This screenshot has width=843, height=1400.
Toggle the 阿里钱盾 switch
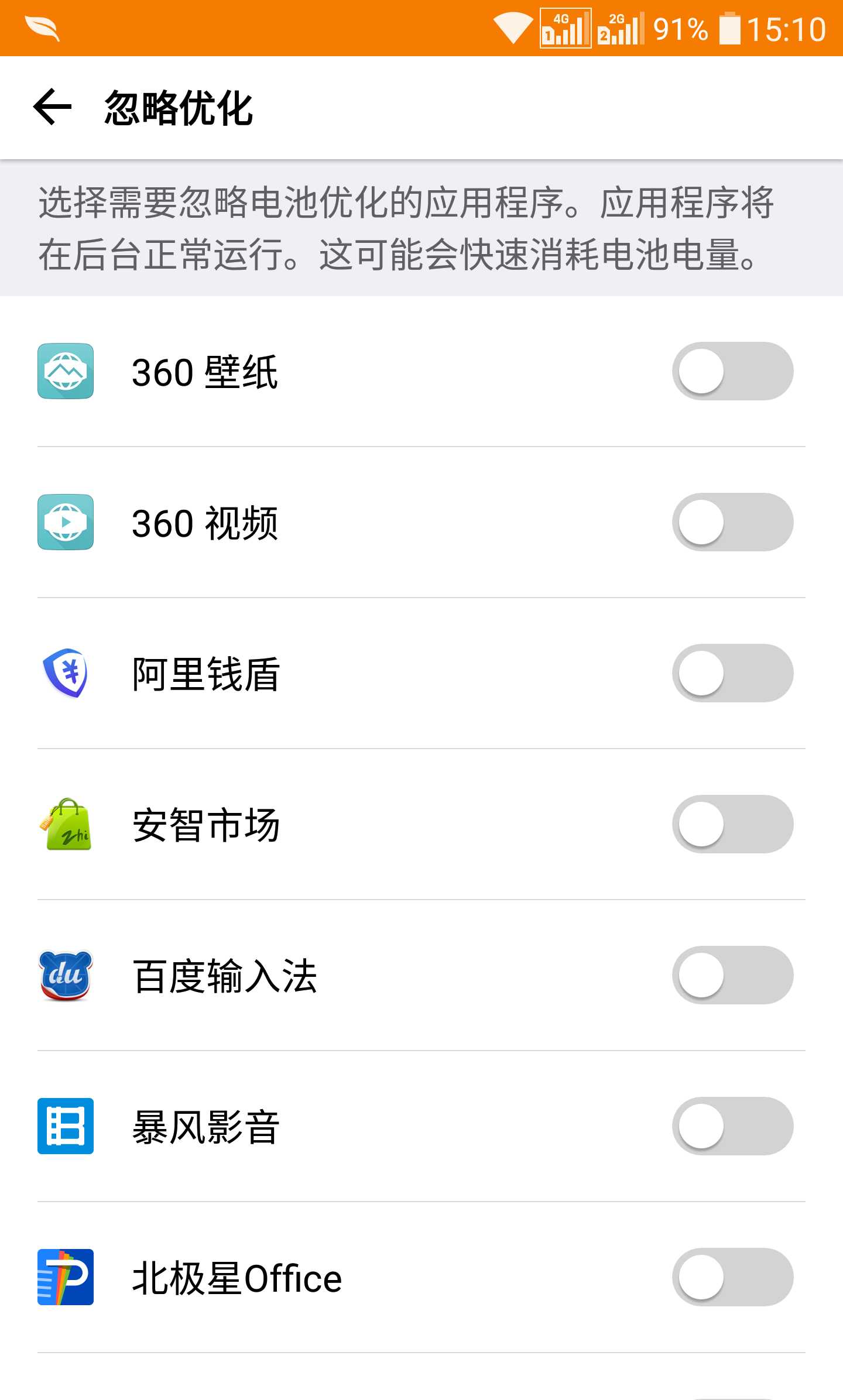732,673
